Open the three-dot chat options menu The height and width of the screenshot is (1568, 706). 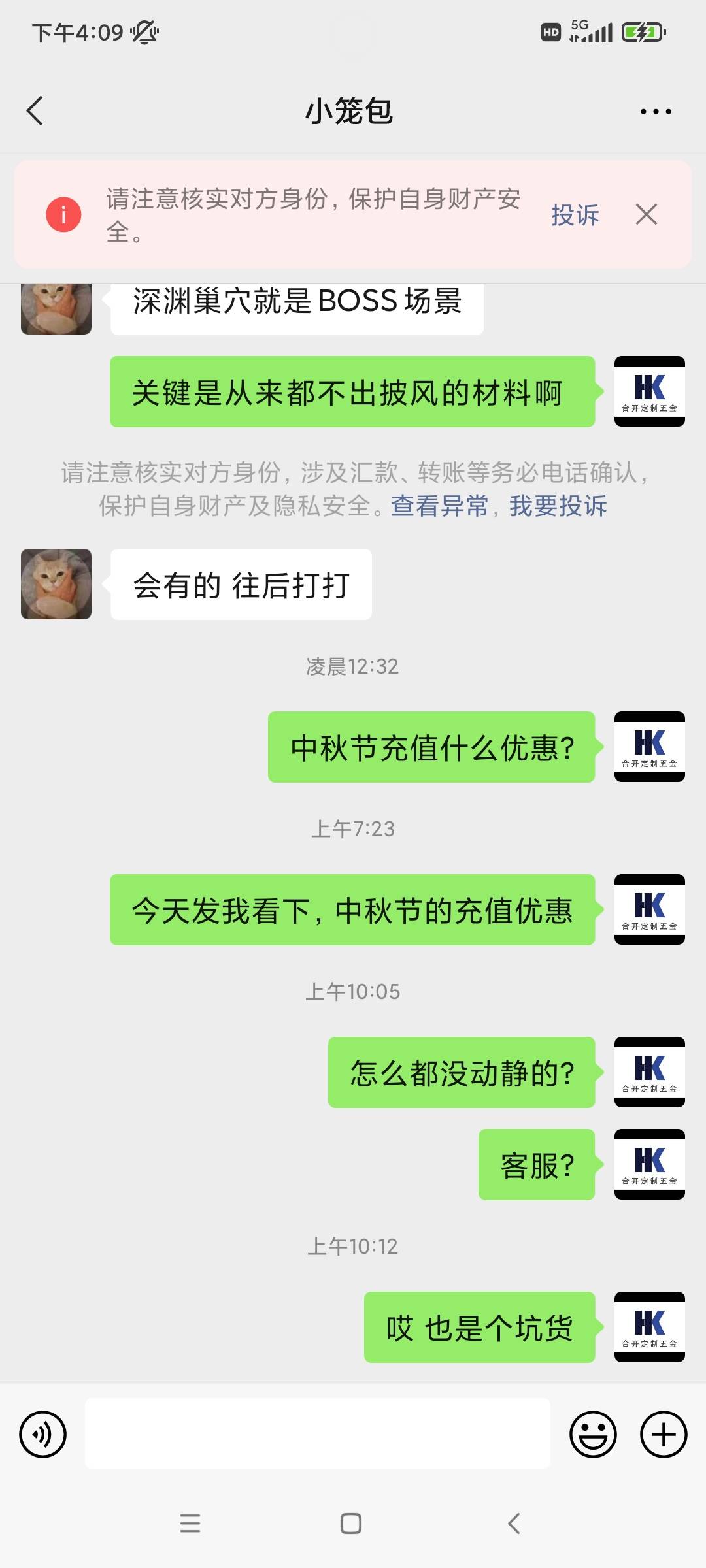pyautogui.click(x=656, y=112)
